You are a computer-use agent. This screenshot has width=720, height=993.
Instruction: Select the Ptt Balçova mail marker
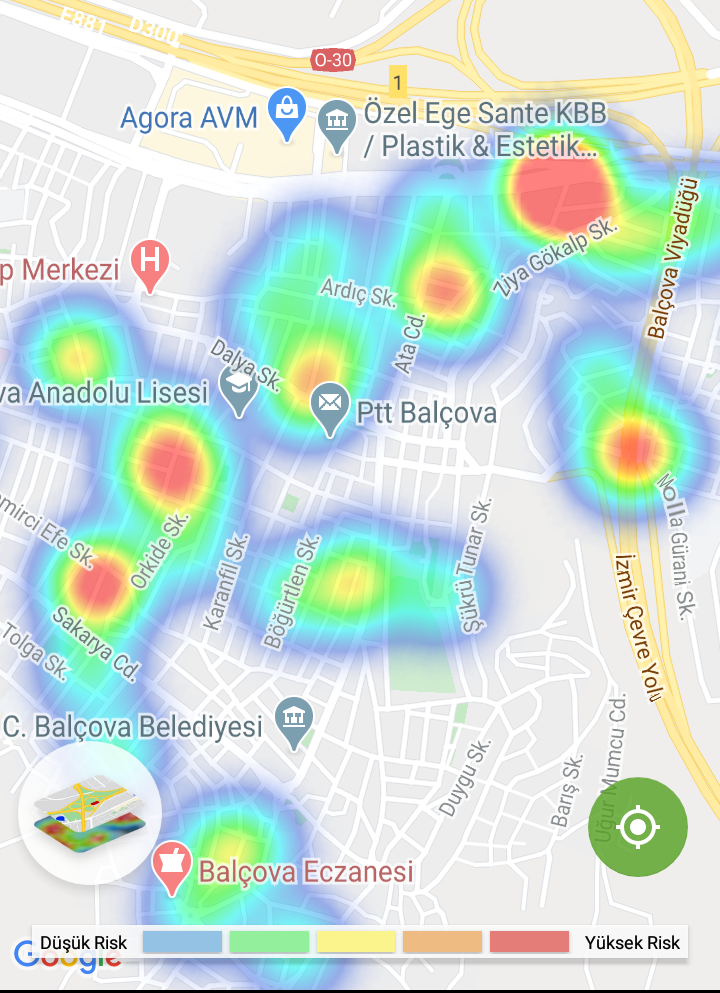coord(329,408)
